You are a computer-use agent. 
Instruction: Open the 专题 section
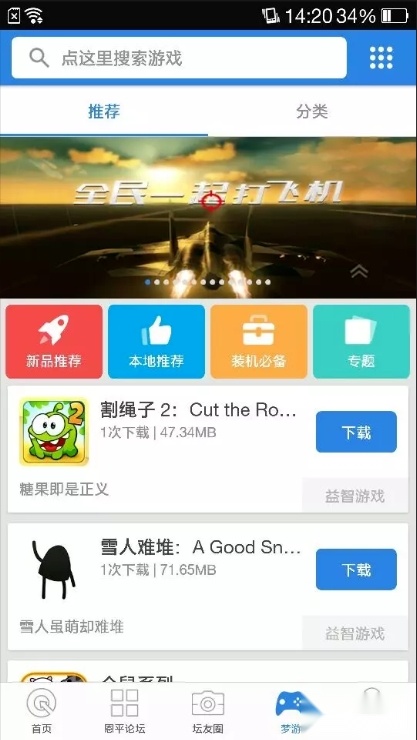361,341
